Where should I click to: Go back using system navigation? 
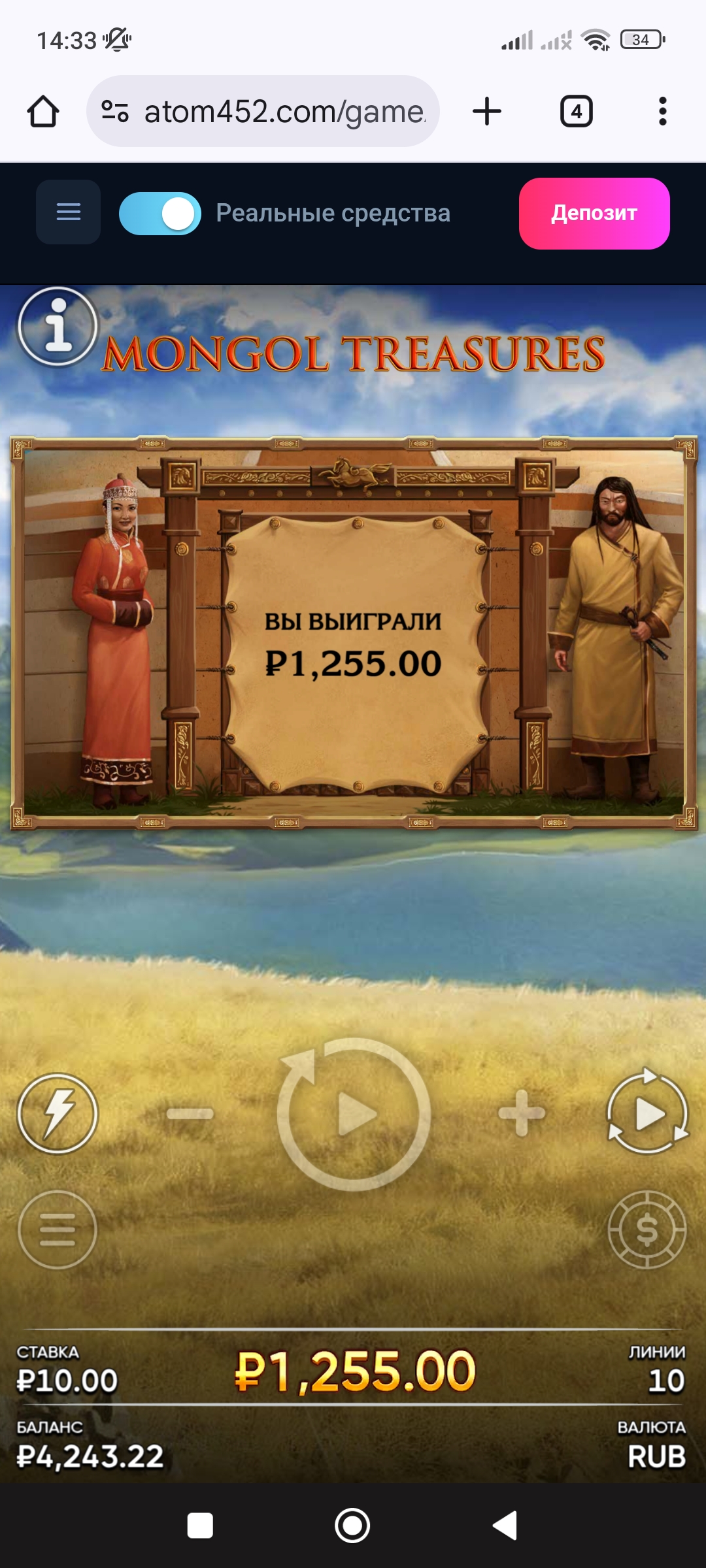(505, 1526)
